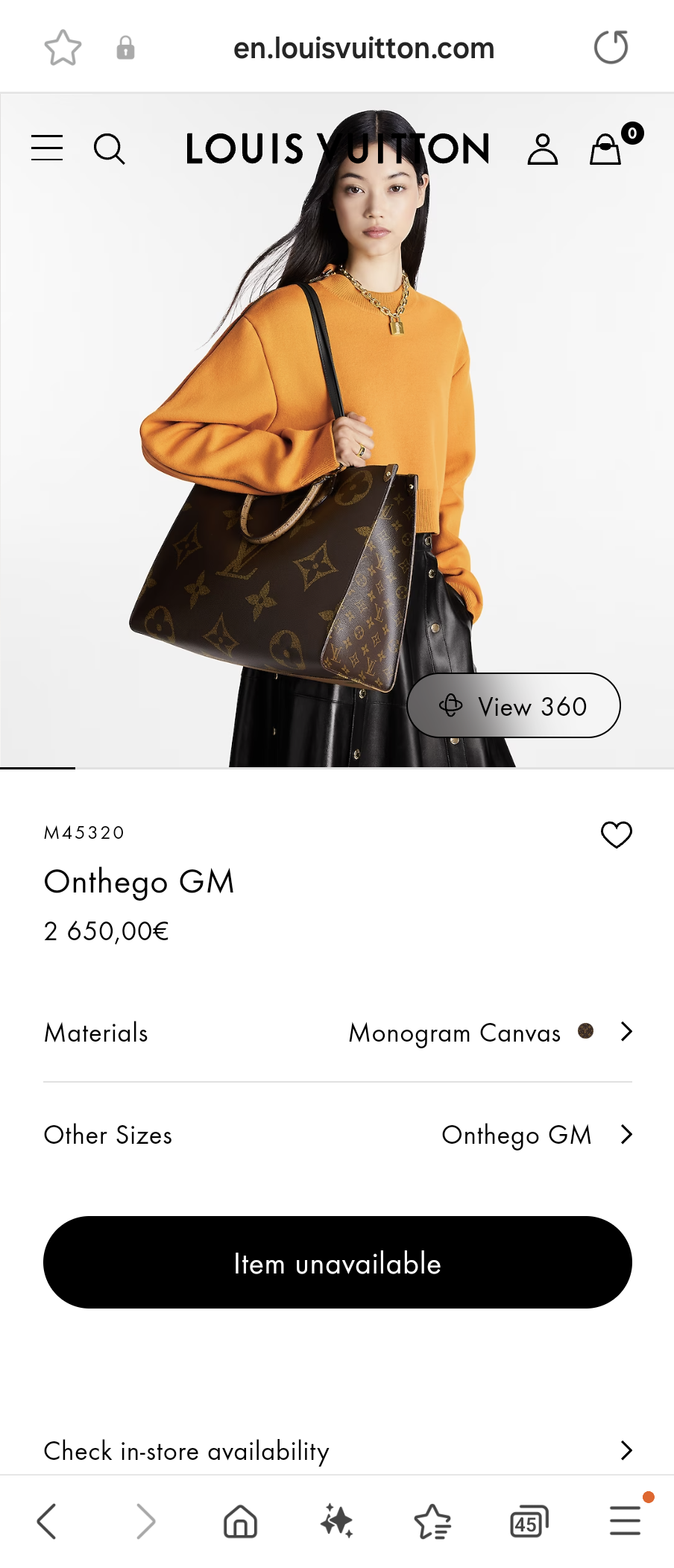View site security via the lock icon

pos(125,46)
